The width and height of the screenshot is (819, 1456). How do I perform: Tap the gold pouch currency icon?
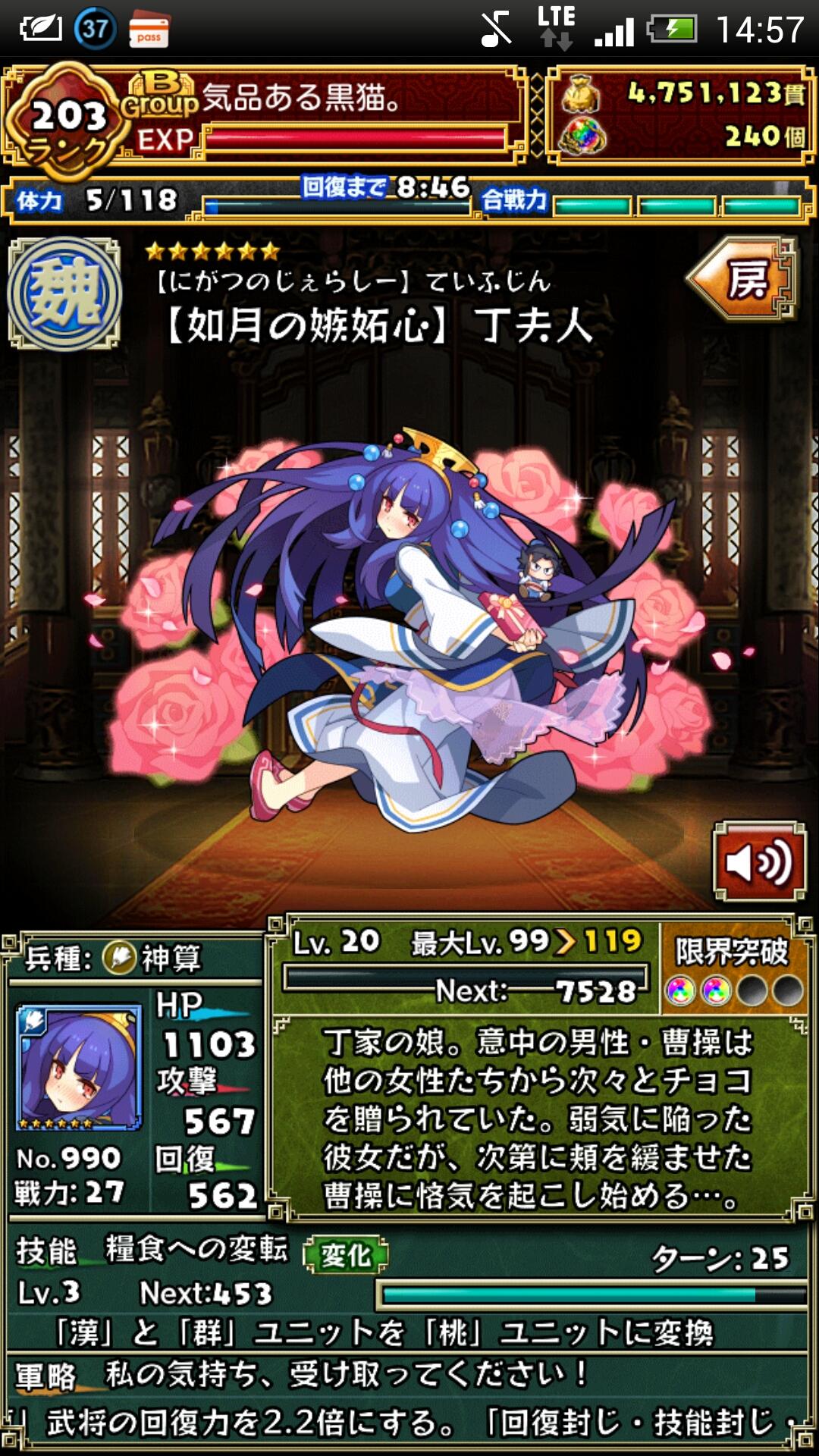pos(580,93)
